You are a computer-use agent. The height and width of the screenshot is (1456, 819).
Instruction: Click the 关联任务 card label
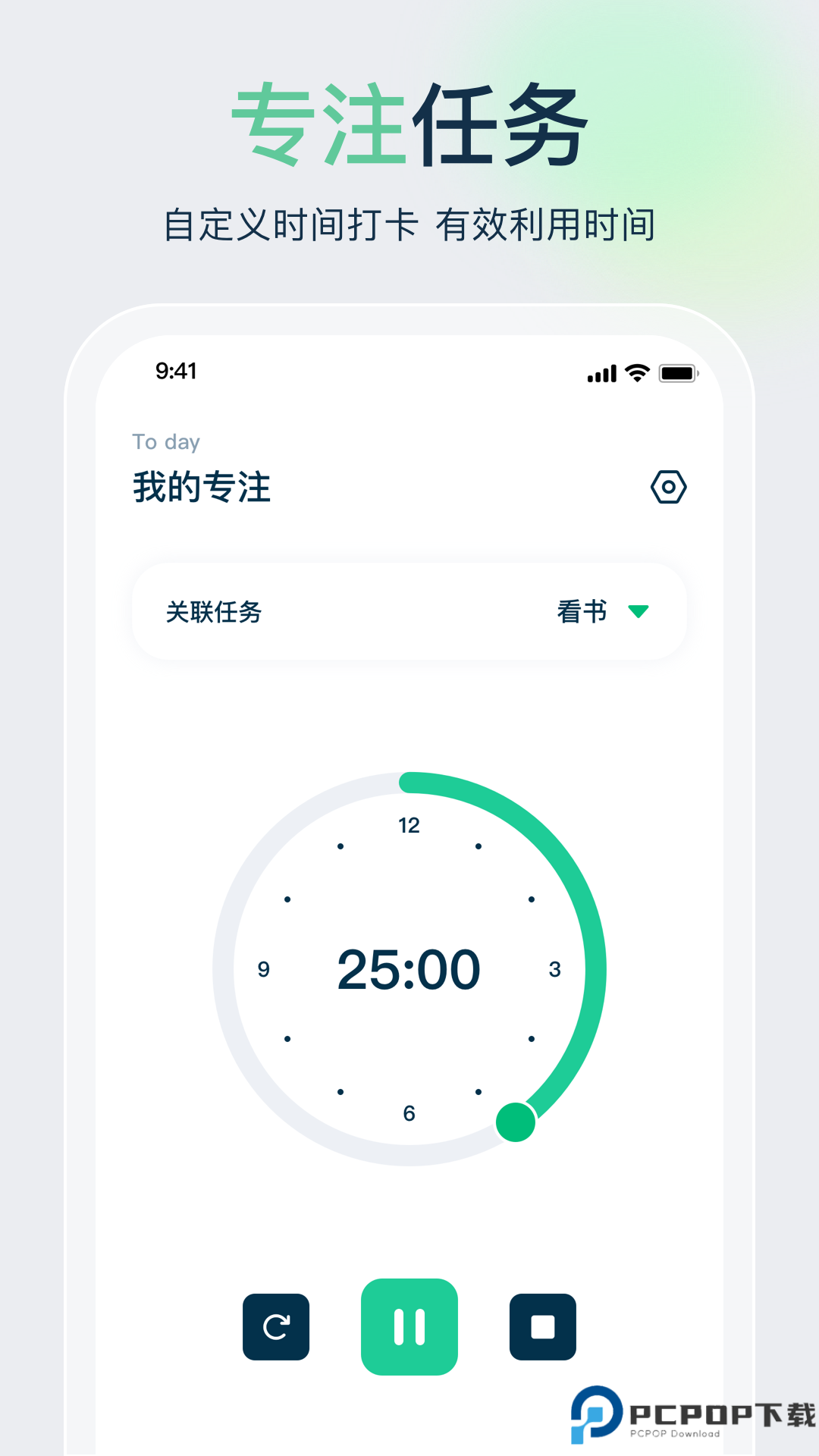tap(215, 613)
